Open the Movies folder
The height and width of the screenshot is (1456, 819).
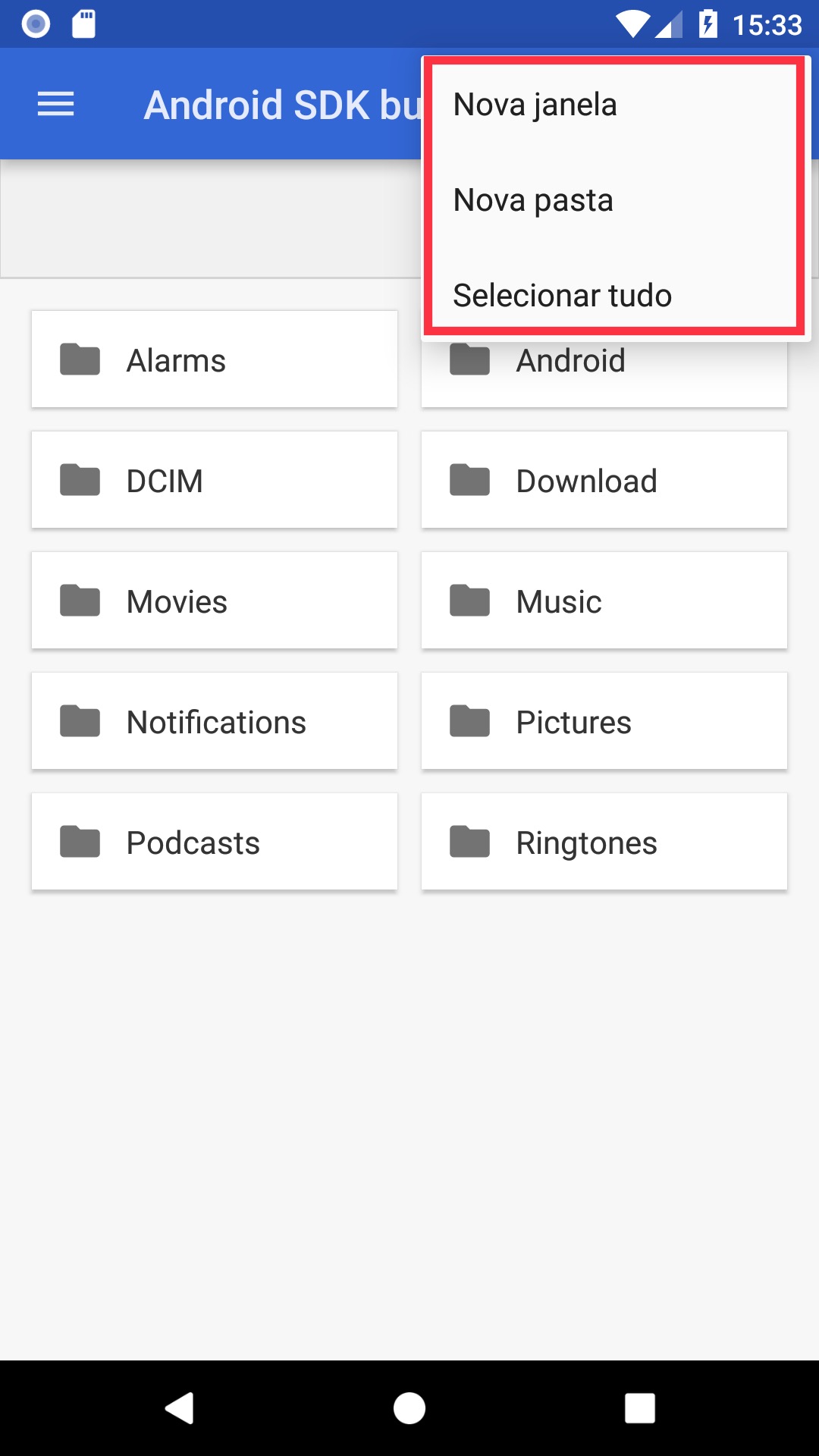click(x=214, y=601)
